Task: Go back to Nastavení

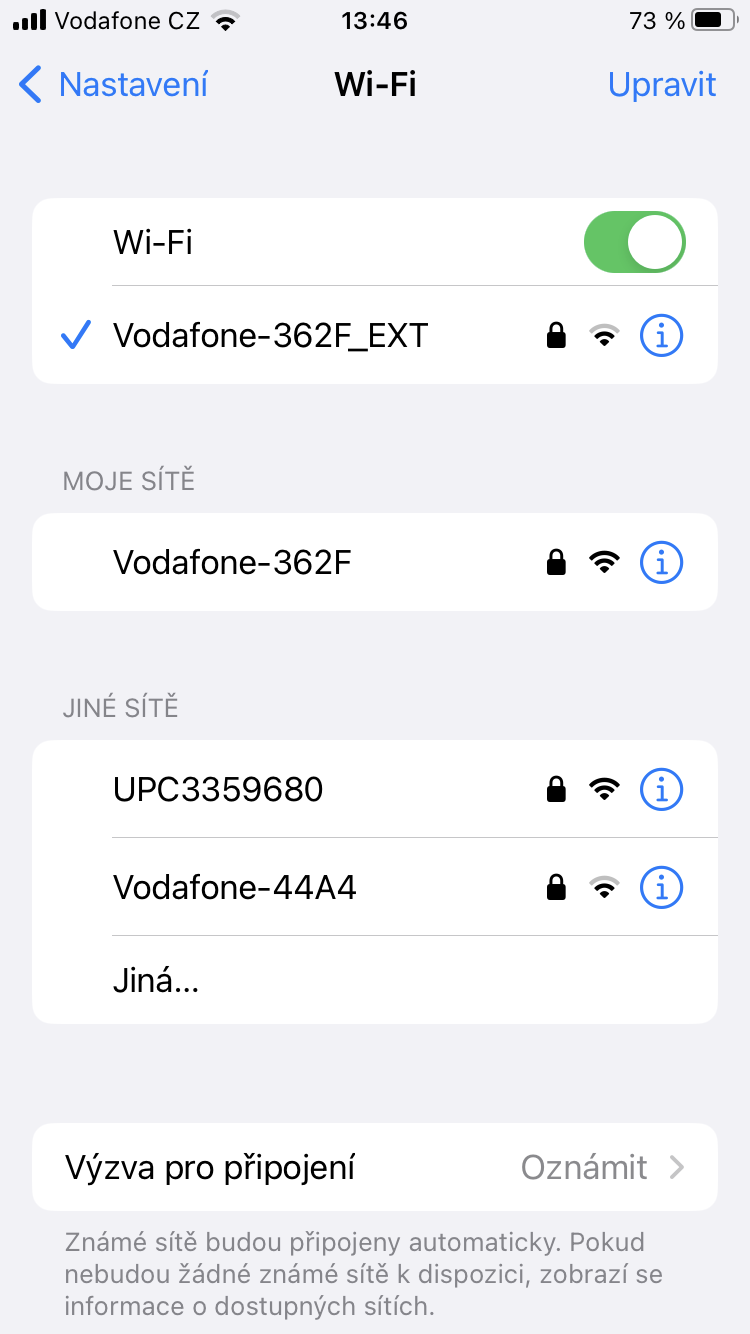Action: pyautogui.click(x=113, y=85)
